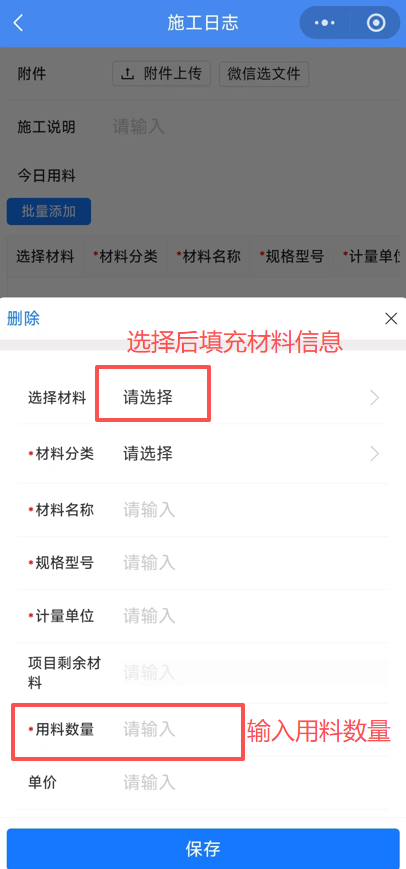Exit the mini-program via the circle icon
The height and width of the screenshot is (869, 406).
376,23
